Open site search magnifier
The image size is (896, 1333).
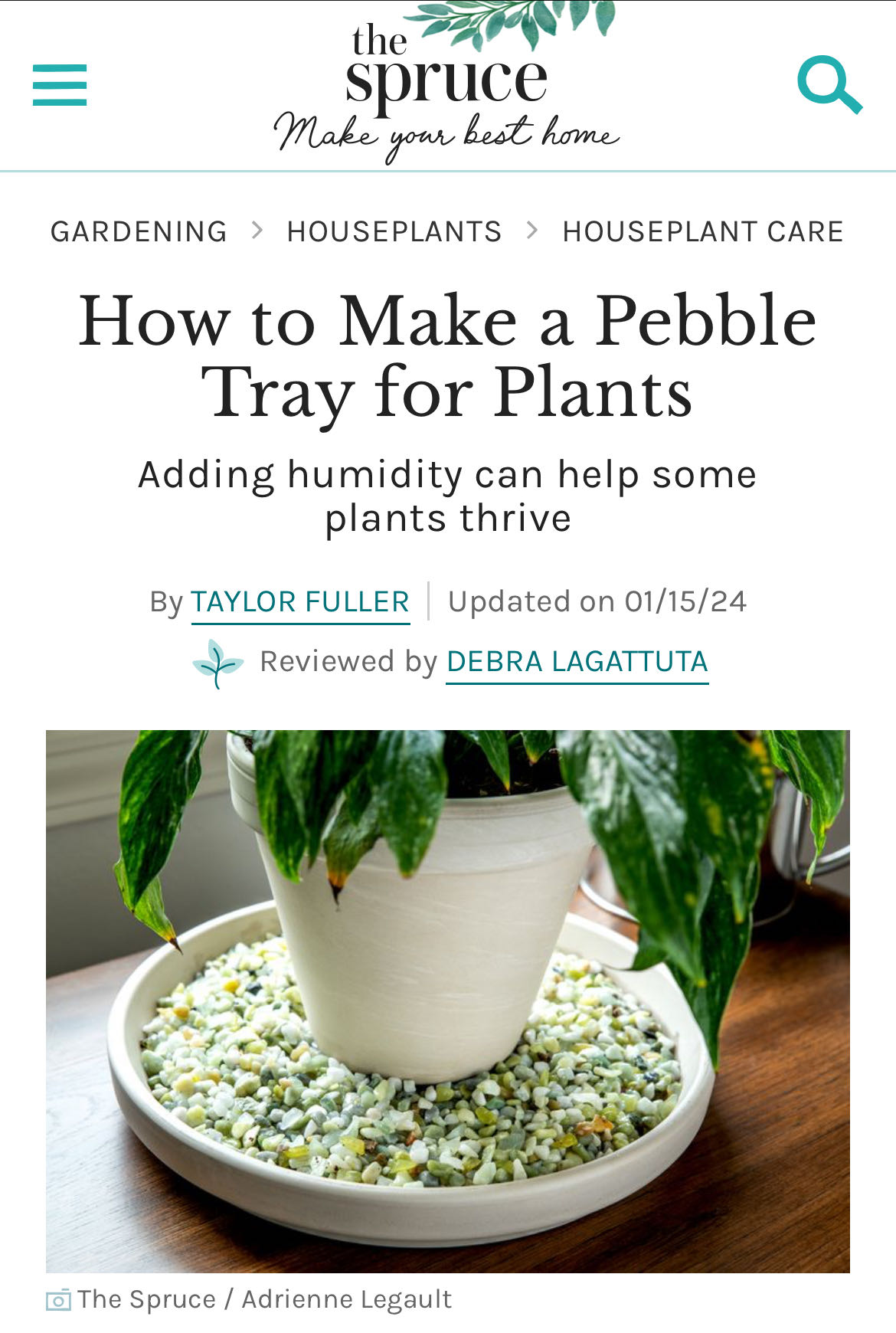click(829, 84)
